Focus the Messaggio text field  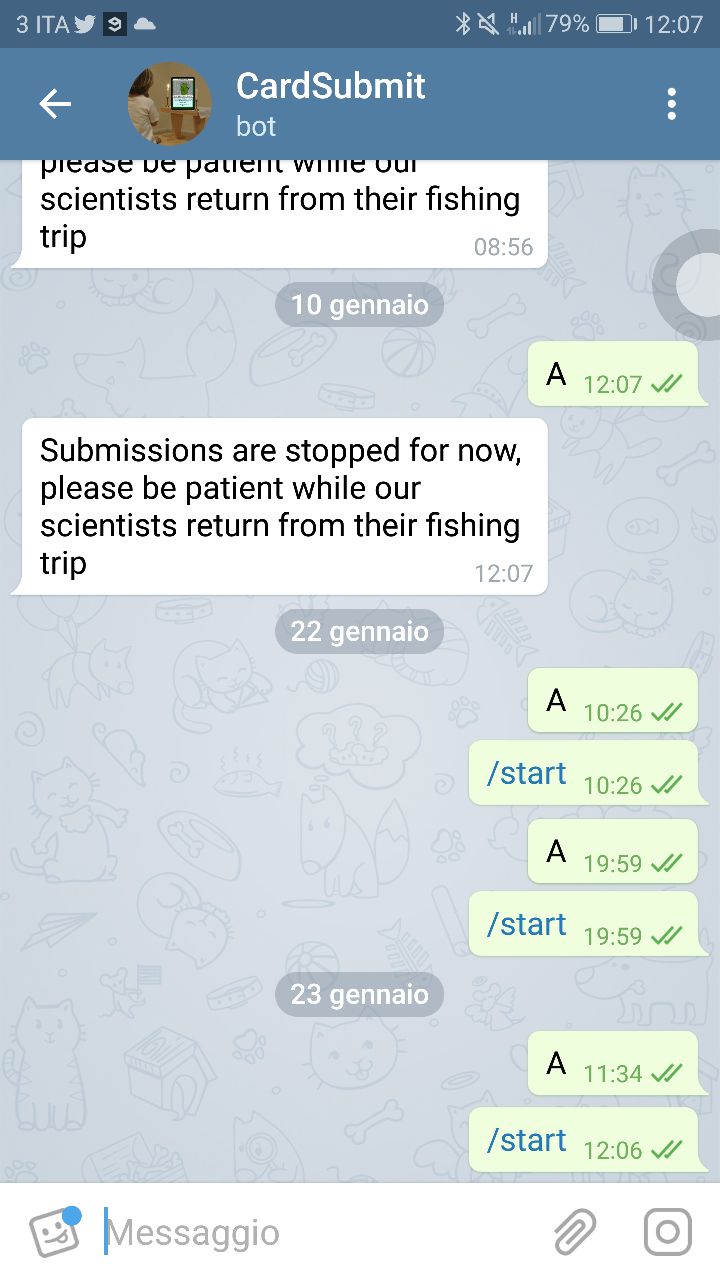tap(320, 1232)
